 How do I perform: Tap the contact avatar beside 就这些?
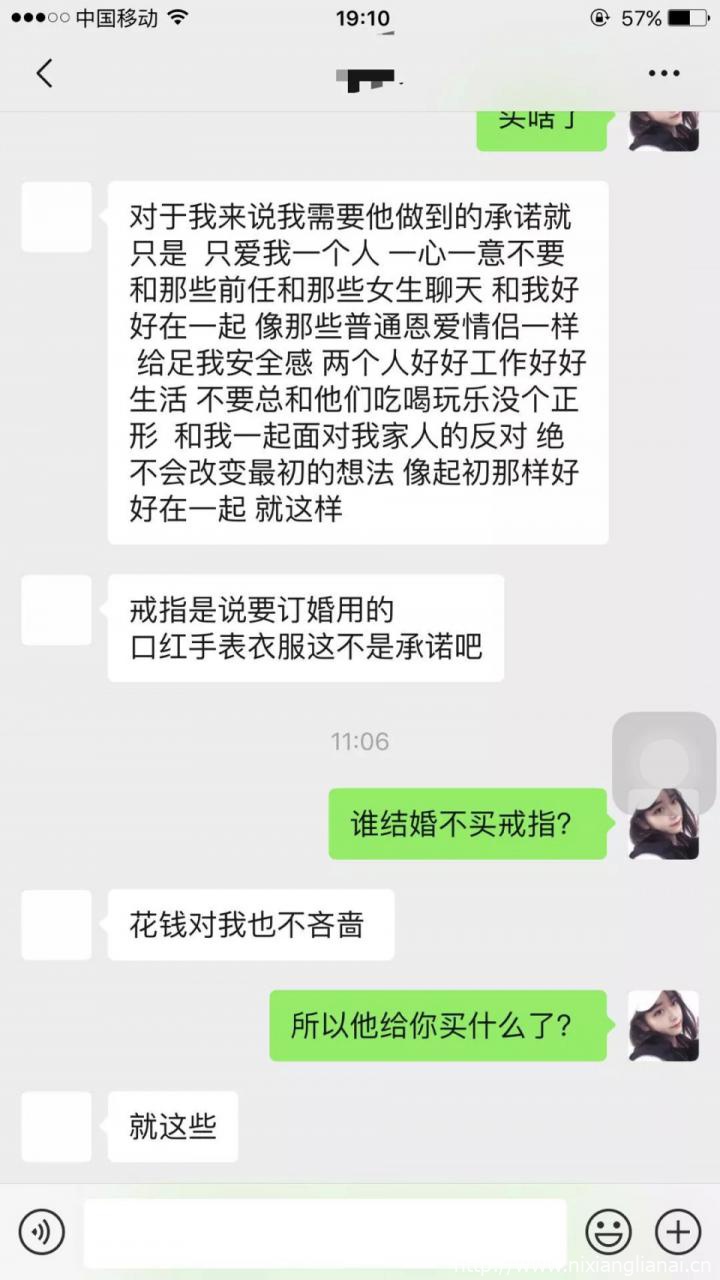tap(56, 1126)
